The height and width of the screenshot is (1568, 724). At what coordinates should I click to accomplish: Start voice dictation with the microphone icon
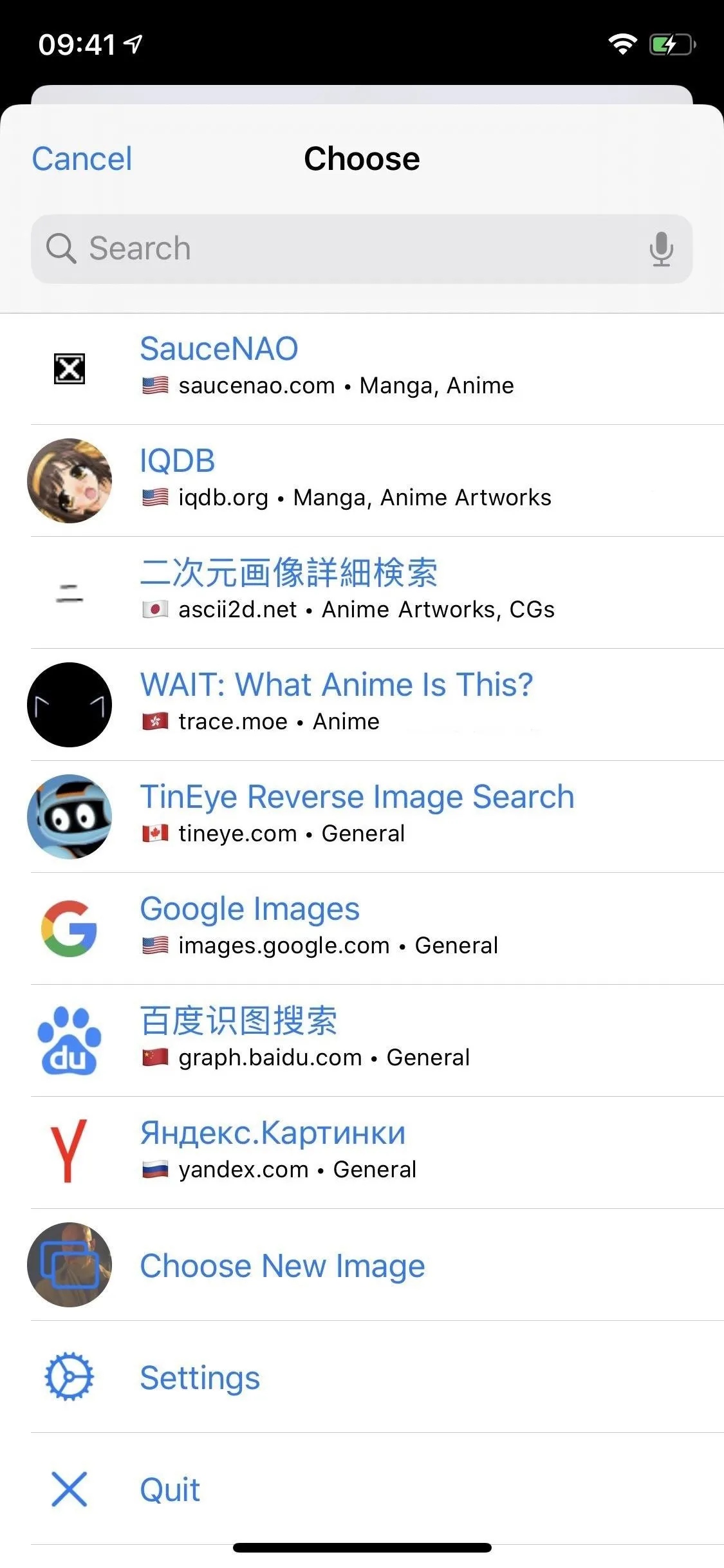coord(661,249)
